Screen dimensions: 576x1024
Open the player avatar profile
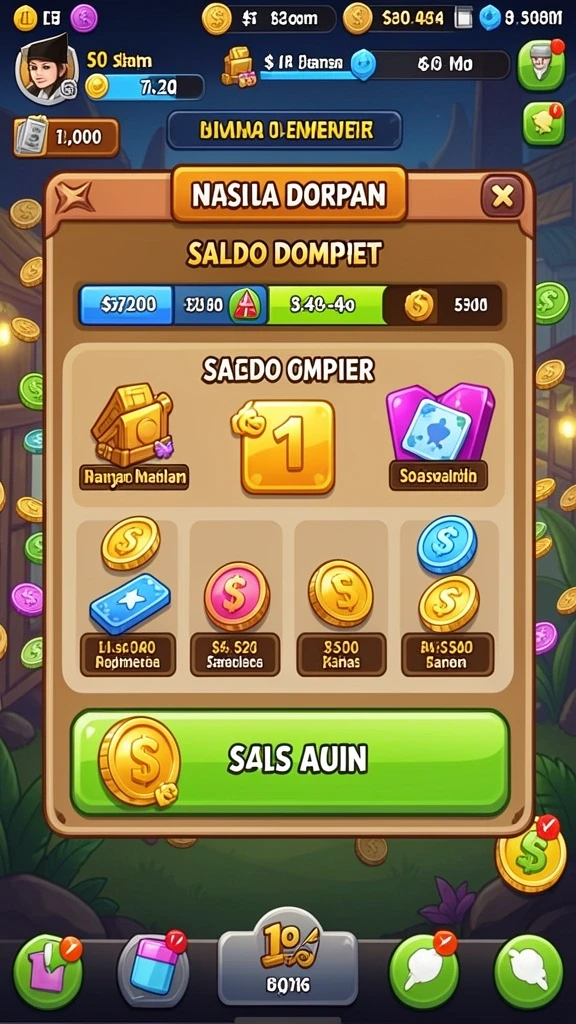[46, 68]
